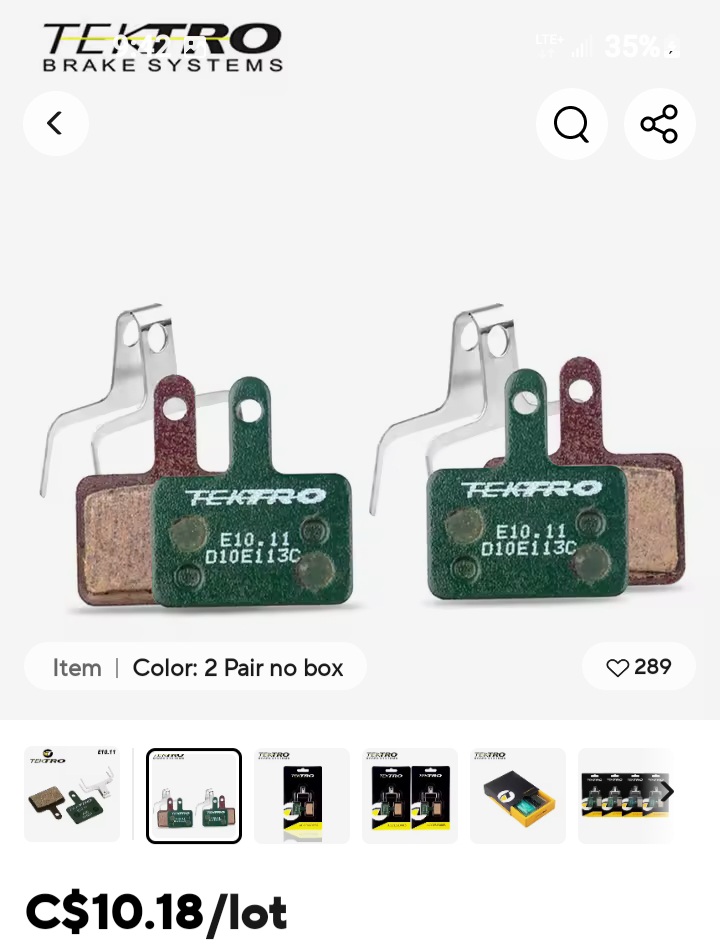
Task: Go back with the back arrow
Action: pos(56,123)
